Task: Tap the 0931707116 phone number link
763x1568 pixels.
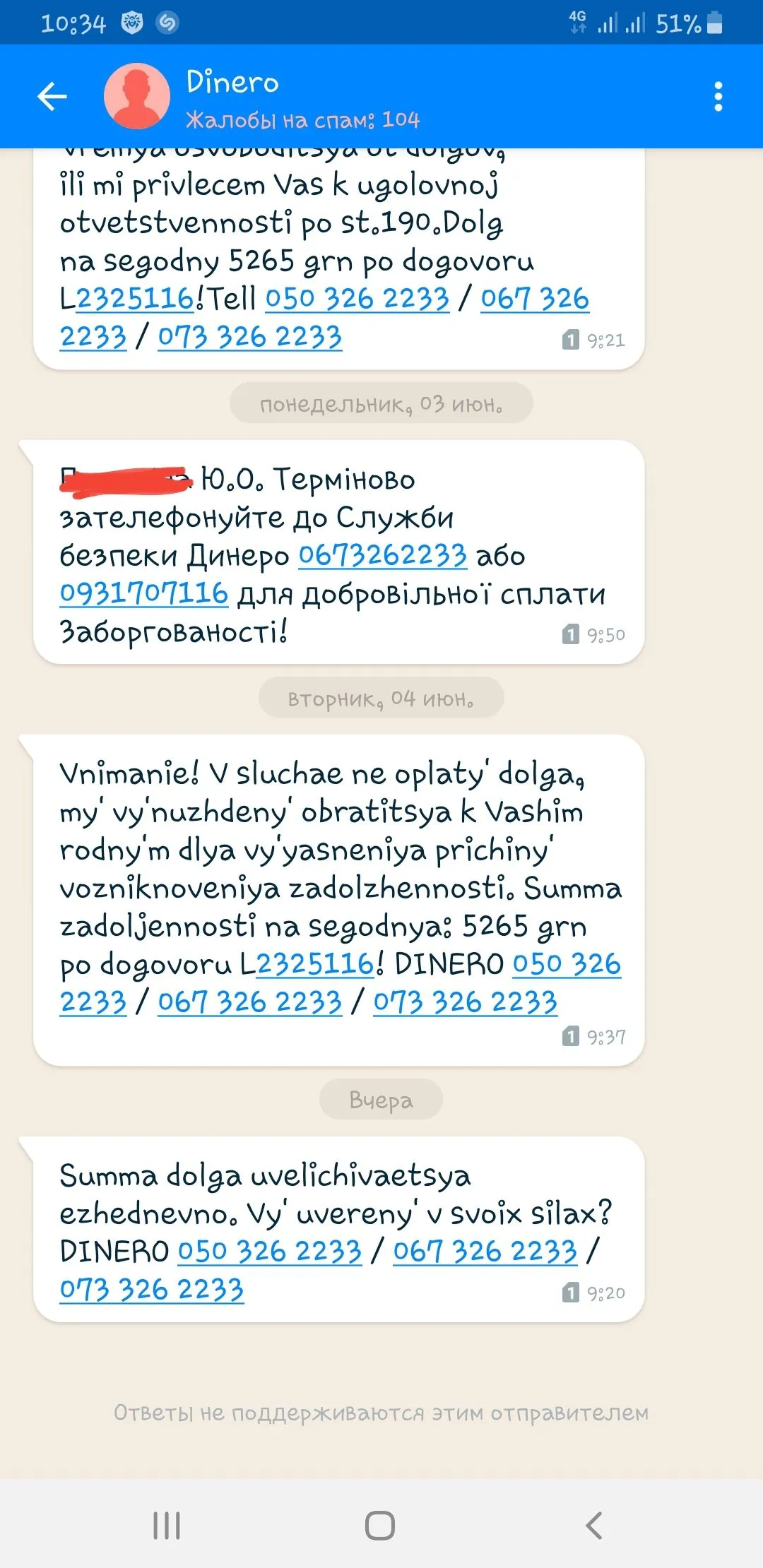Action: tap(144, 593)
